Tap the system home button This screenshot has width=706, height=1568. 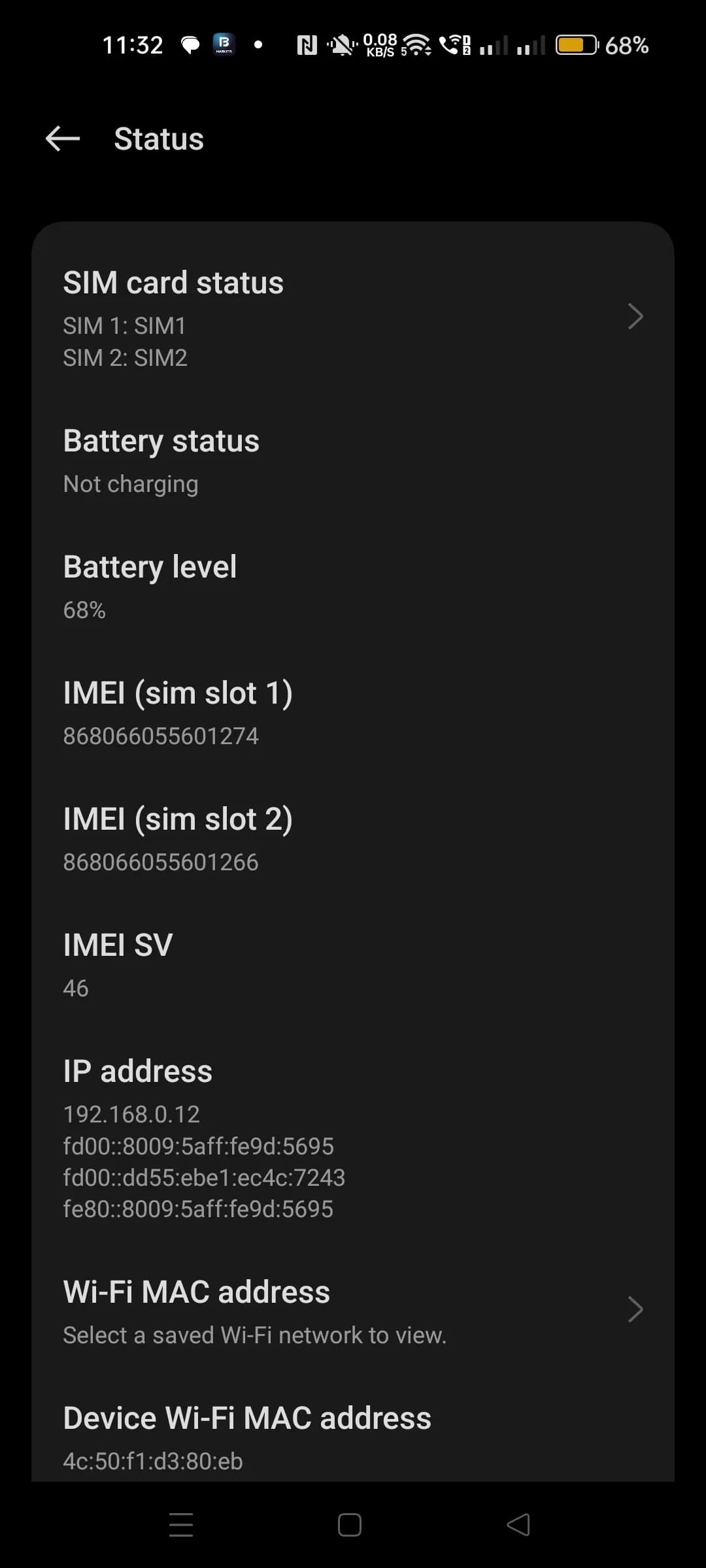coord(350,1525)
